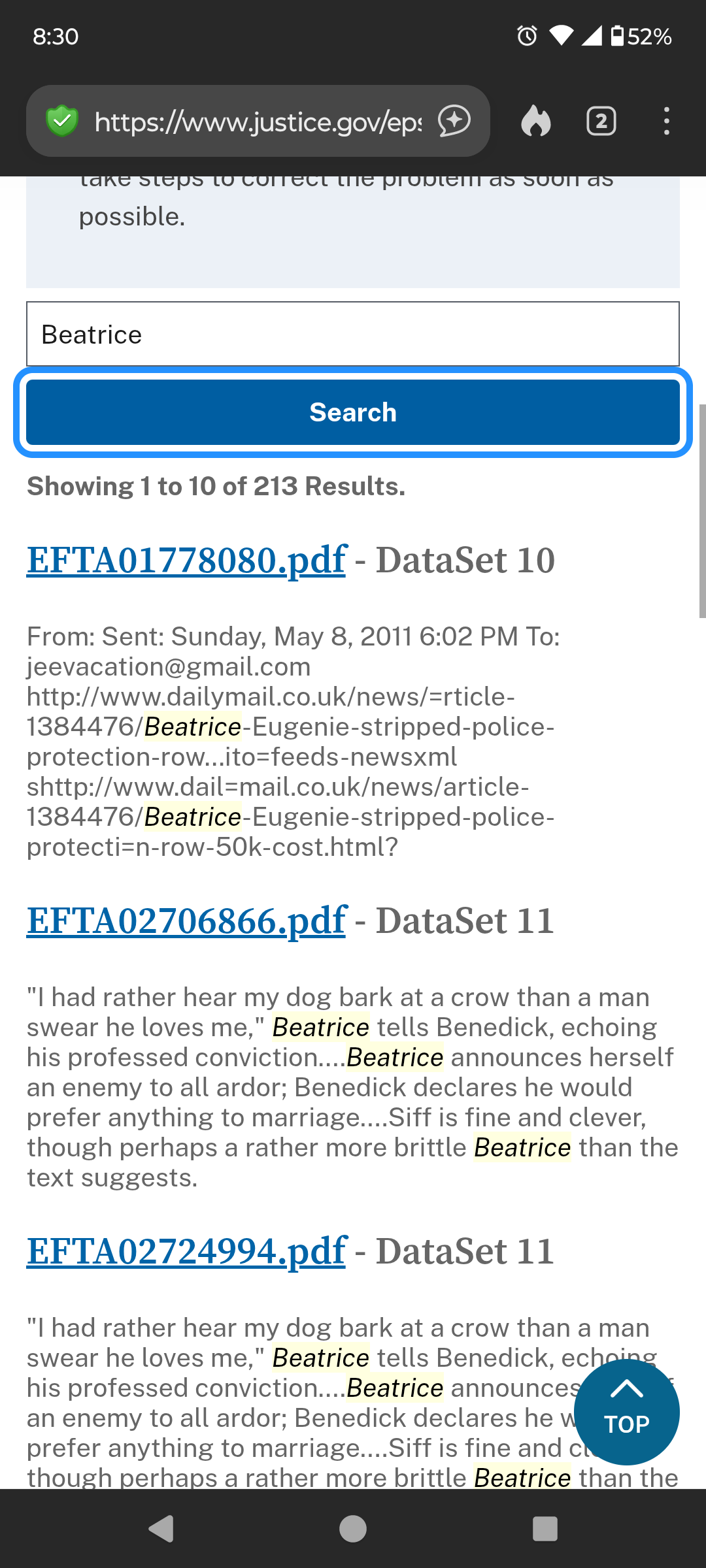Screen dimensions: 706x1568
Task: Tap the blue Search button
Action: coord(352,412)
